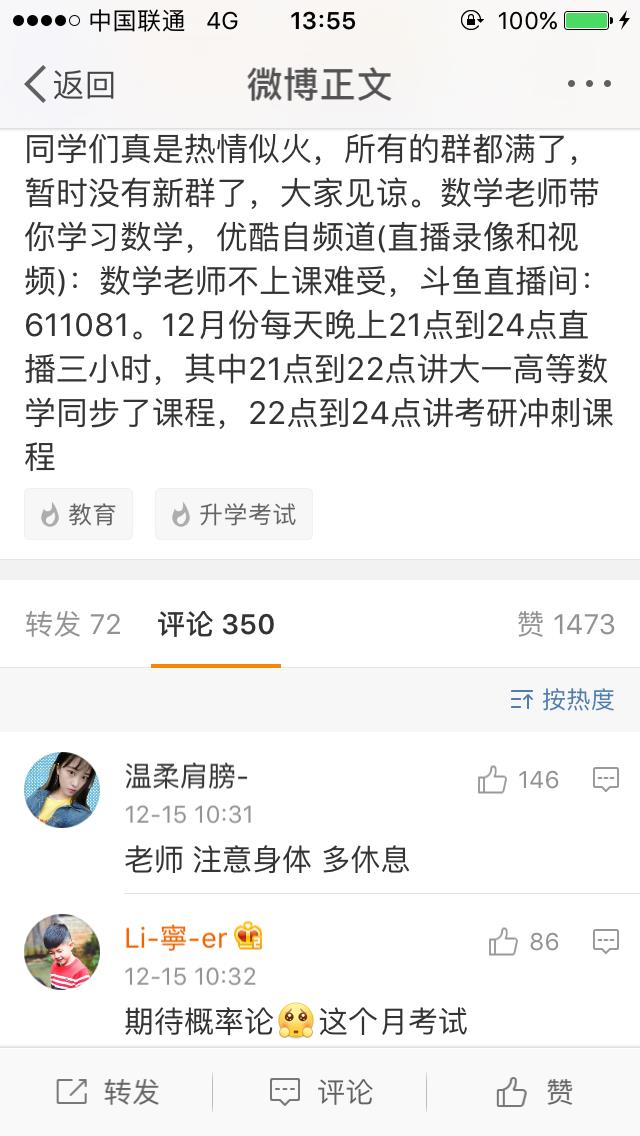Open Li-寧-er profile avatar

click(62, 951)
